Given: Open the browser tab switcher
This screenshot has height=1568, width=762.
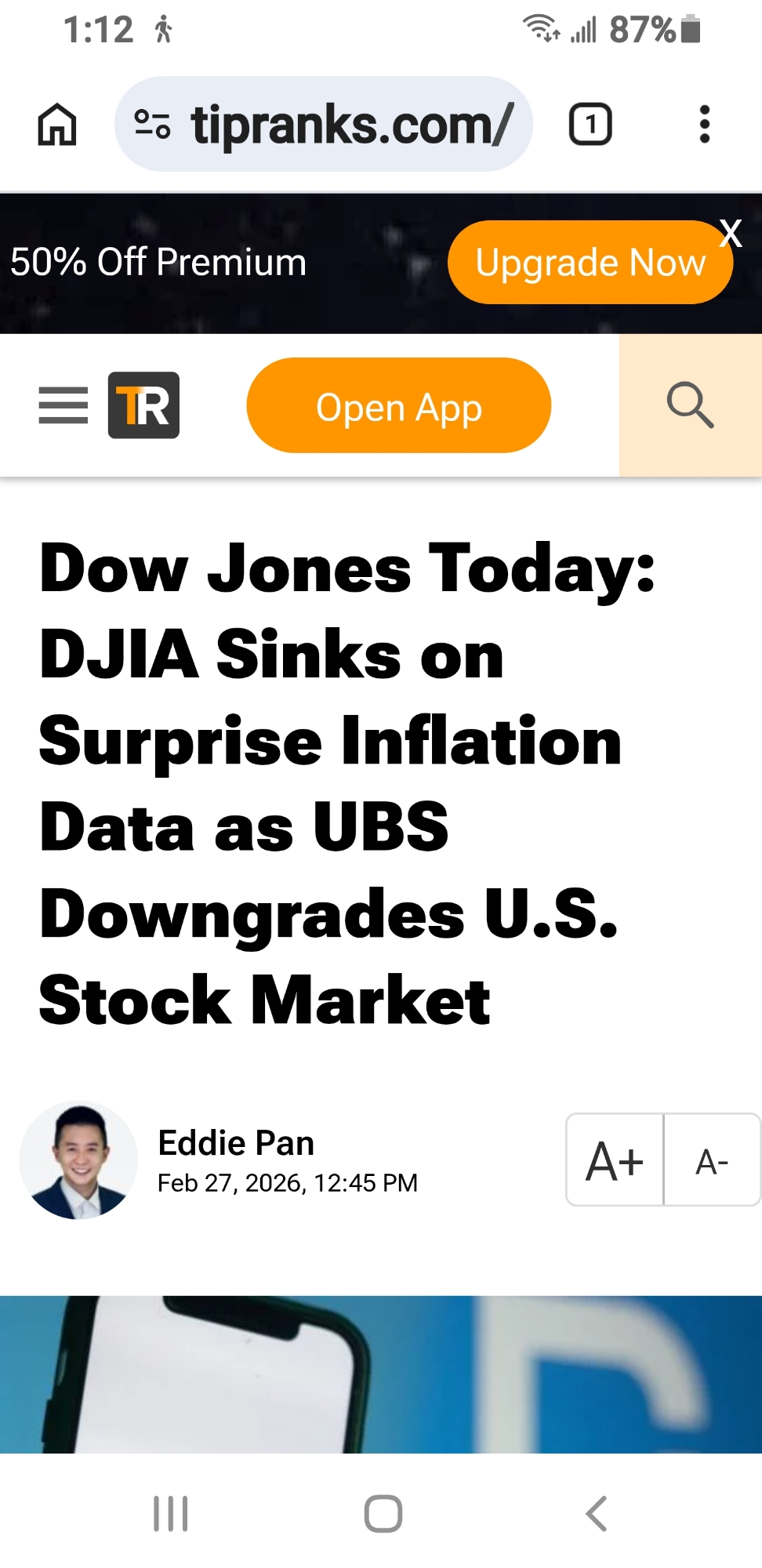Looking at the screenshot, I should pos(590,125).
